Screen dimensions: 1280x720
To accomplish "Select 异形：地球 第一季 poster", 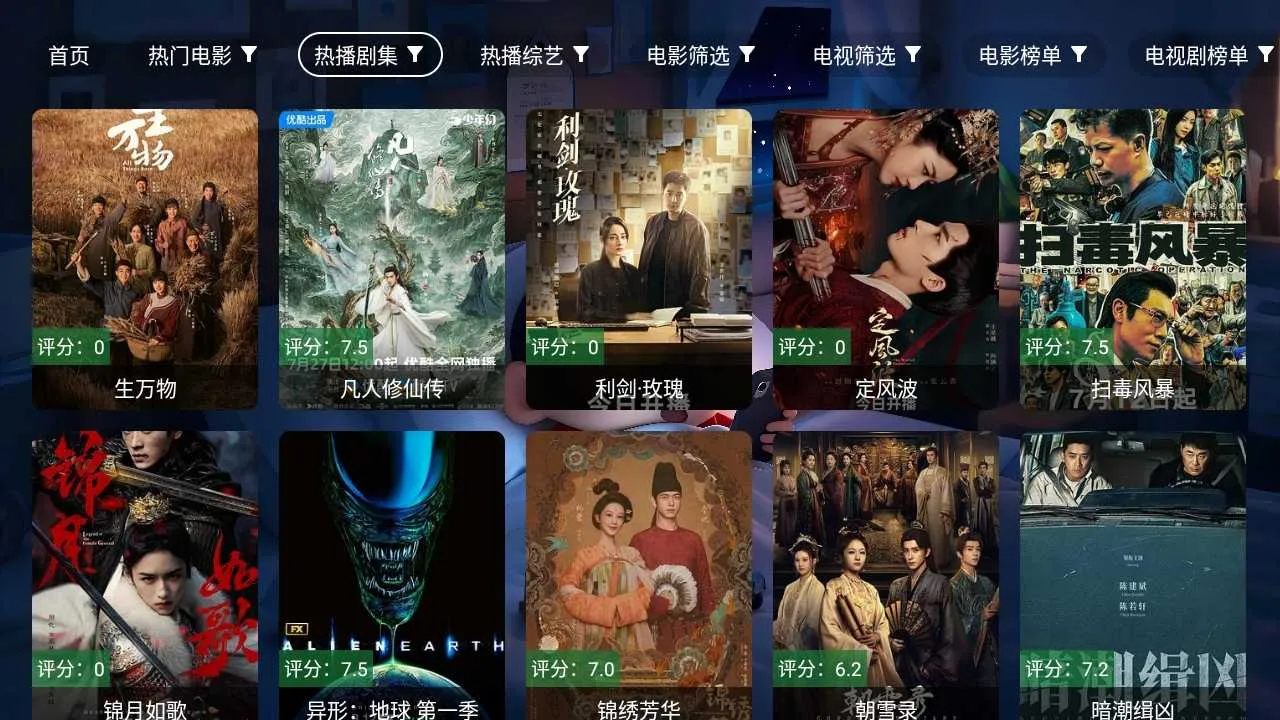I will [x=392, y=575].
